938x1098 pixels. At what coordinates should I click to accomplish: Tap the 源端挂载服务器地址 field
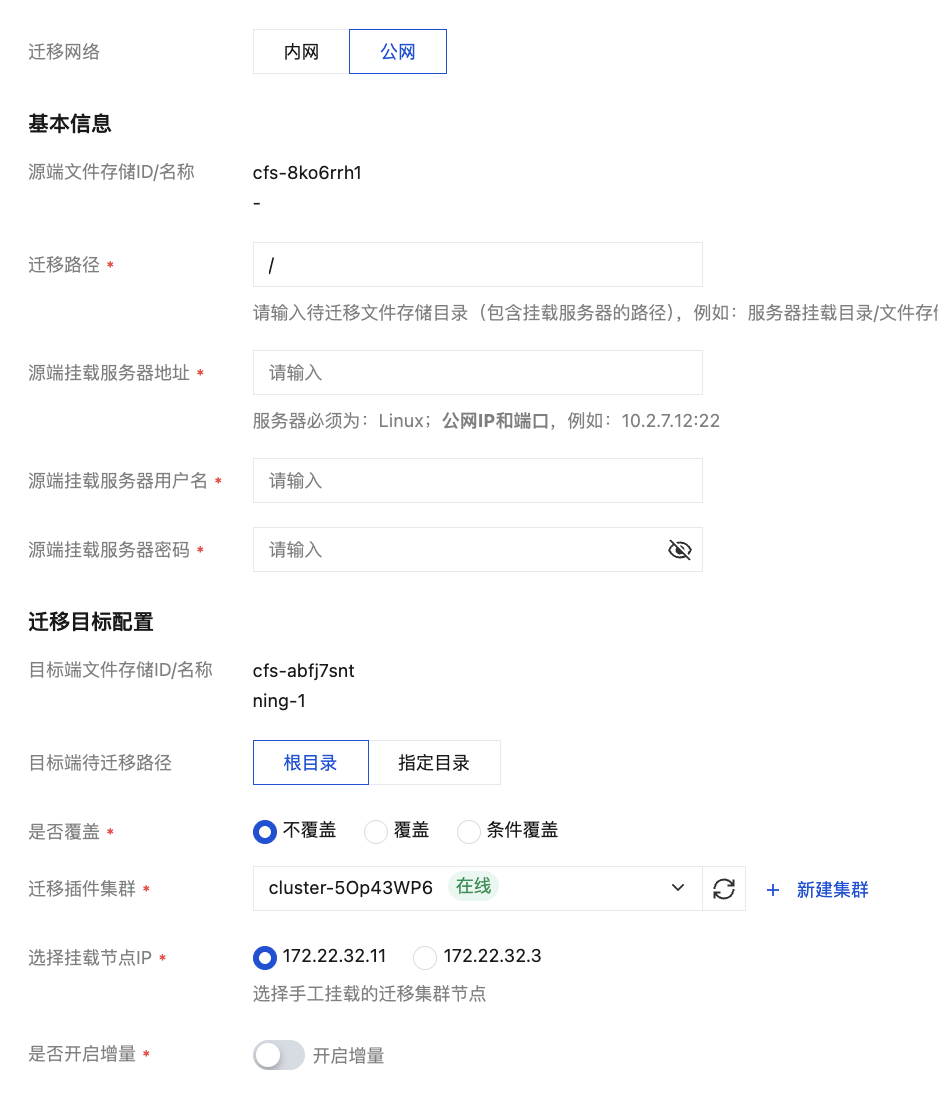tap(477, 373)
